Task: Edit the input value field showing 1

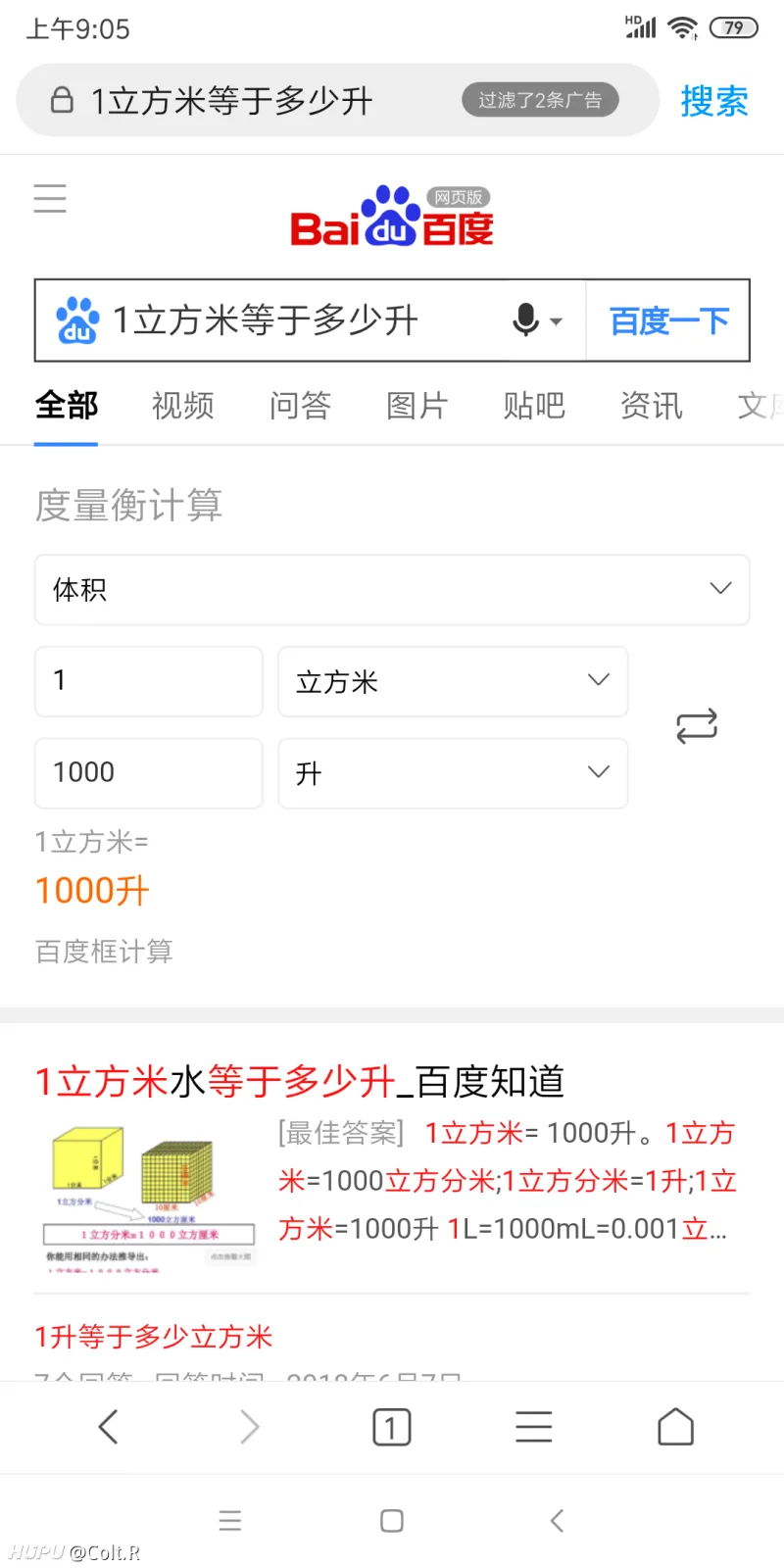Action: click(148, 681)
